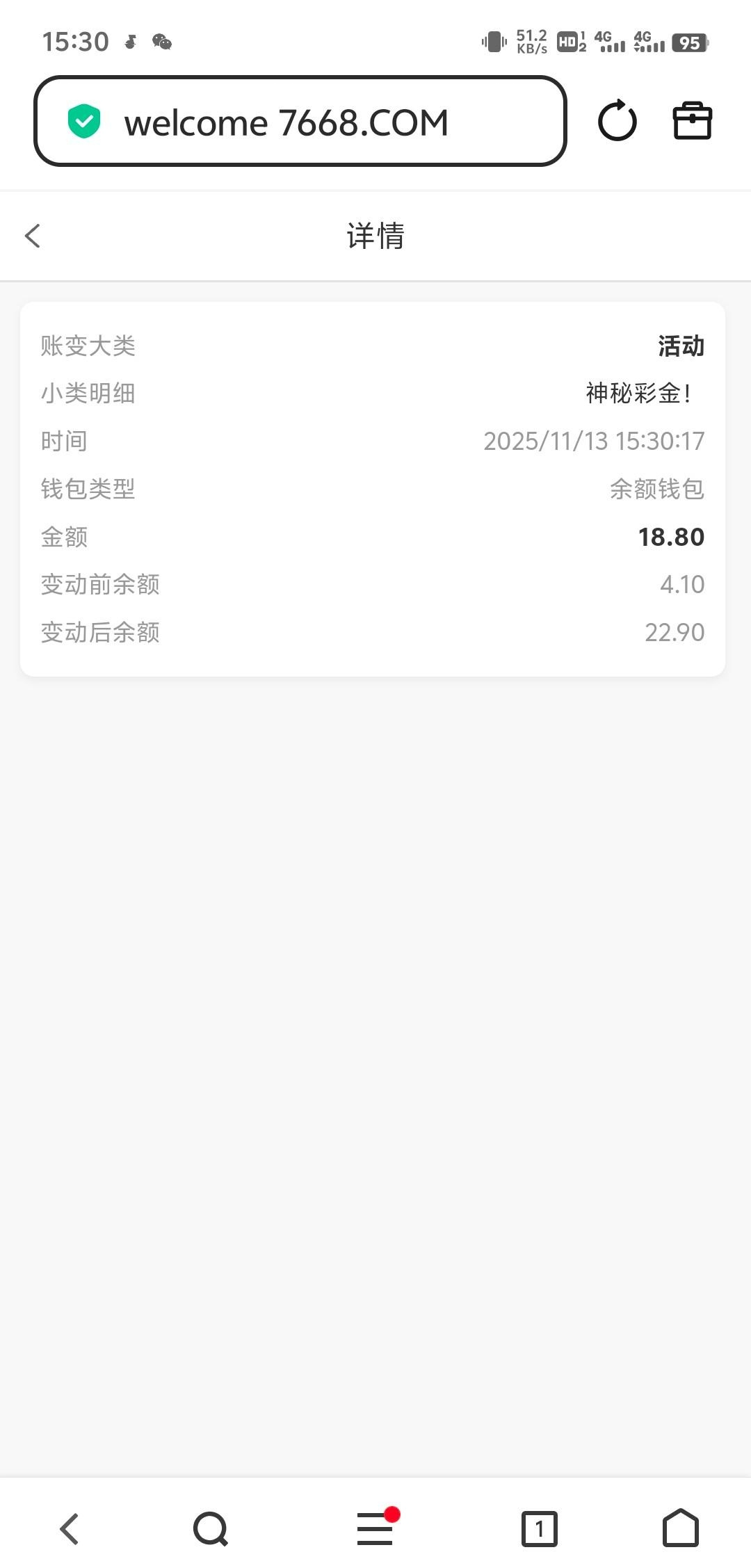
Task: Show the open tabs switcher
Action: pyautogui.click(x=539, y=1529)
